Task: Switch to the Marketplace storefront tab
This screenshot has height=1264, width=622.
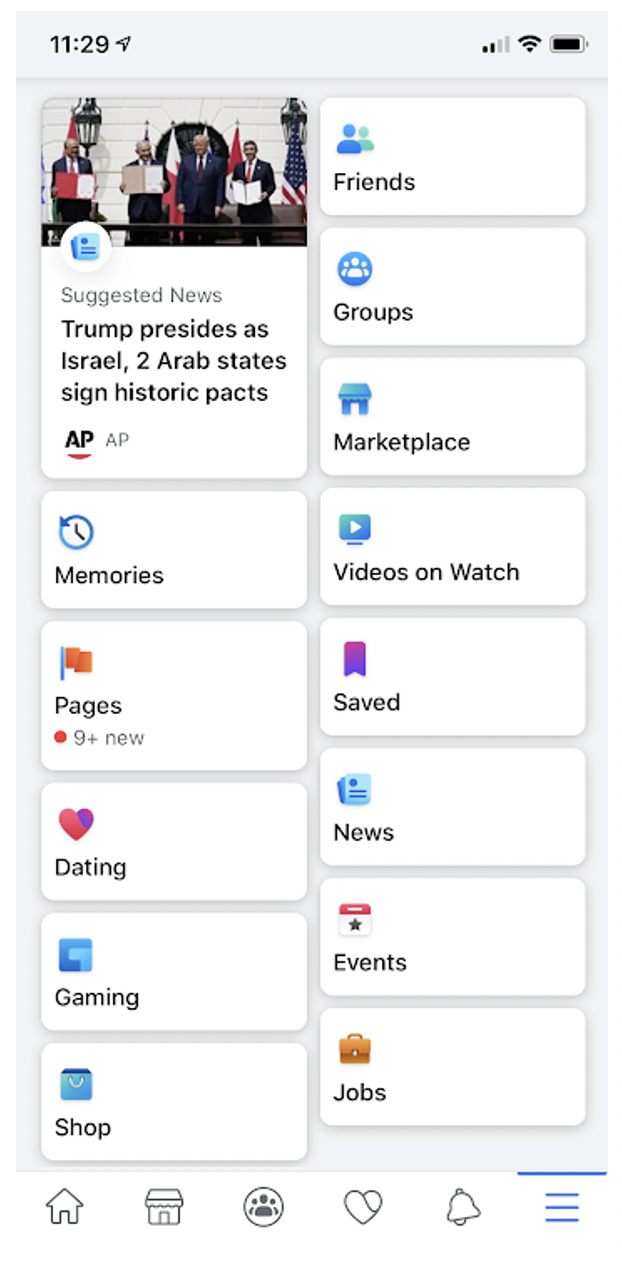Action: (164, 1207)
